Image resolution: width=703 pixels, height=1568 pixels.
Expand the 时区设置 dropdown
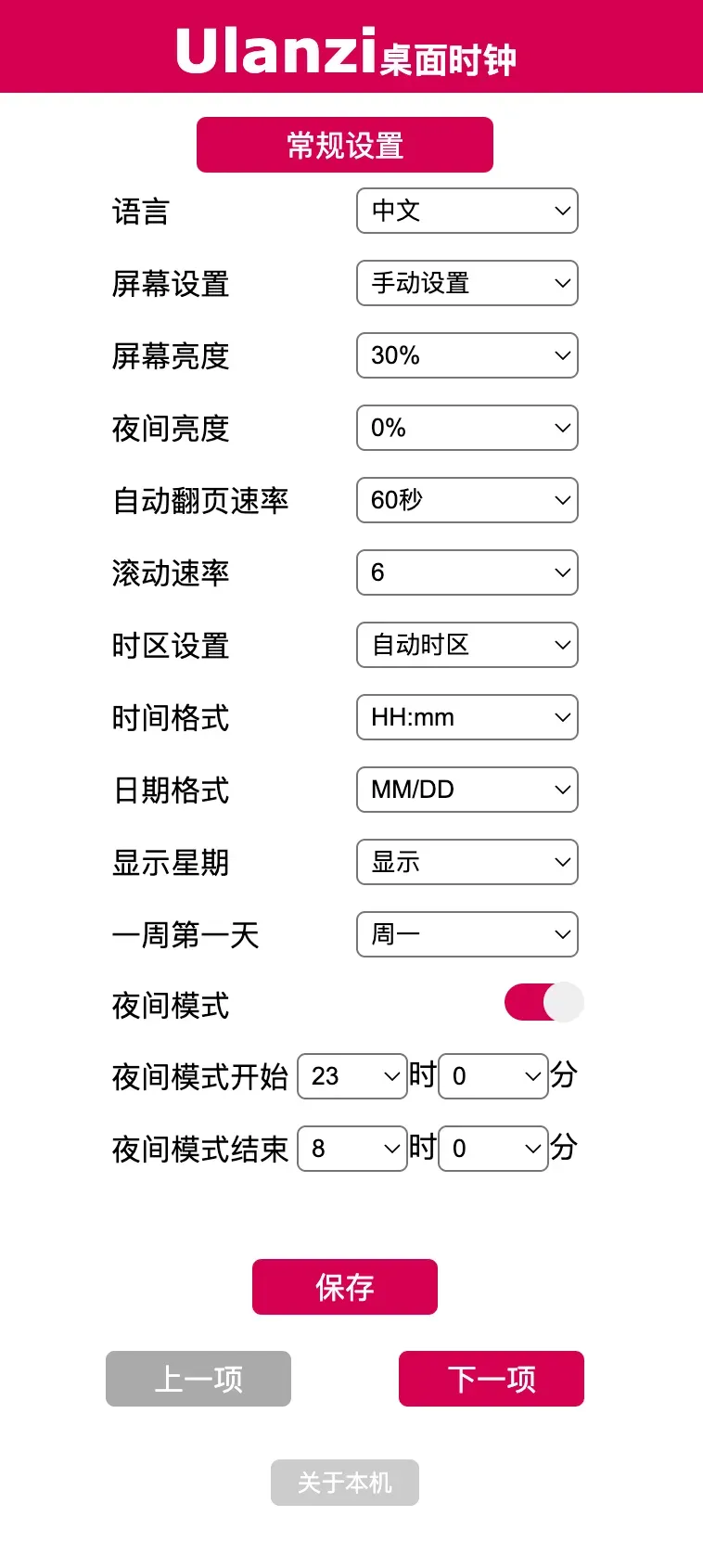click(467, 645)
